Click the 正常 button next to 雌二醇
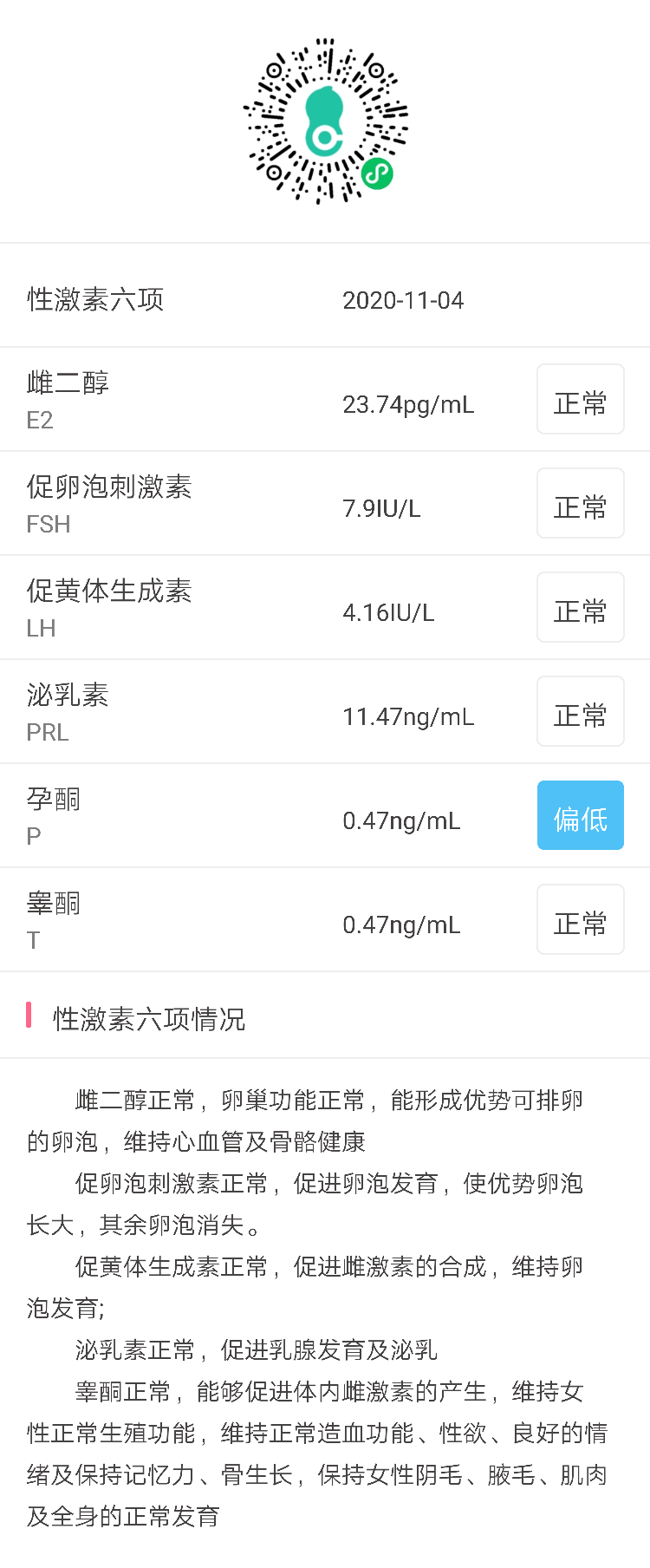 [580, 399]
